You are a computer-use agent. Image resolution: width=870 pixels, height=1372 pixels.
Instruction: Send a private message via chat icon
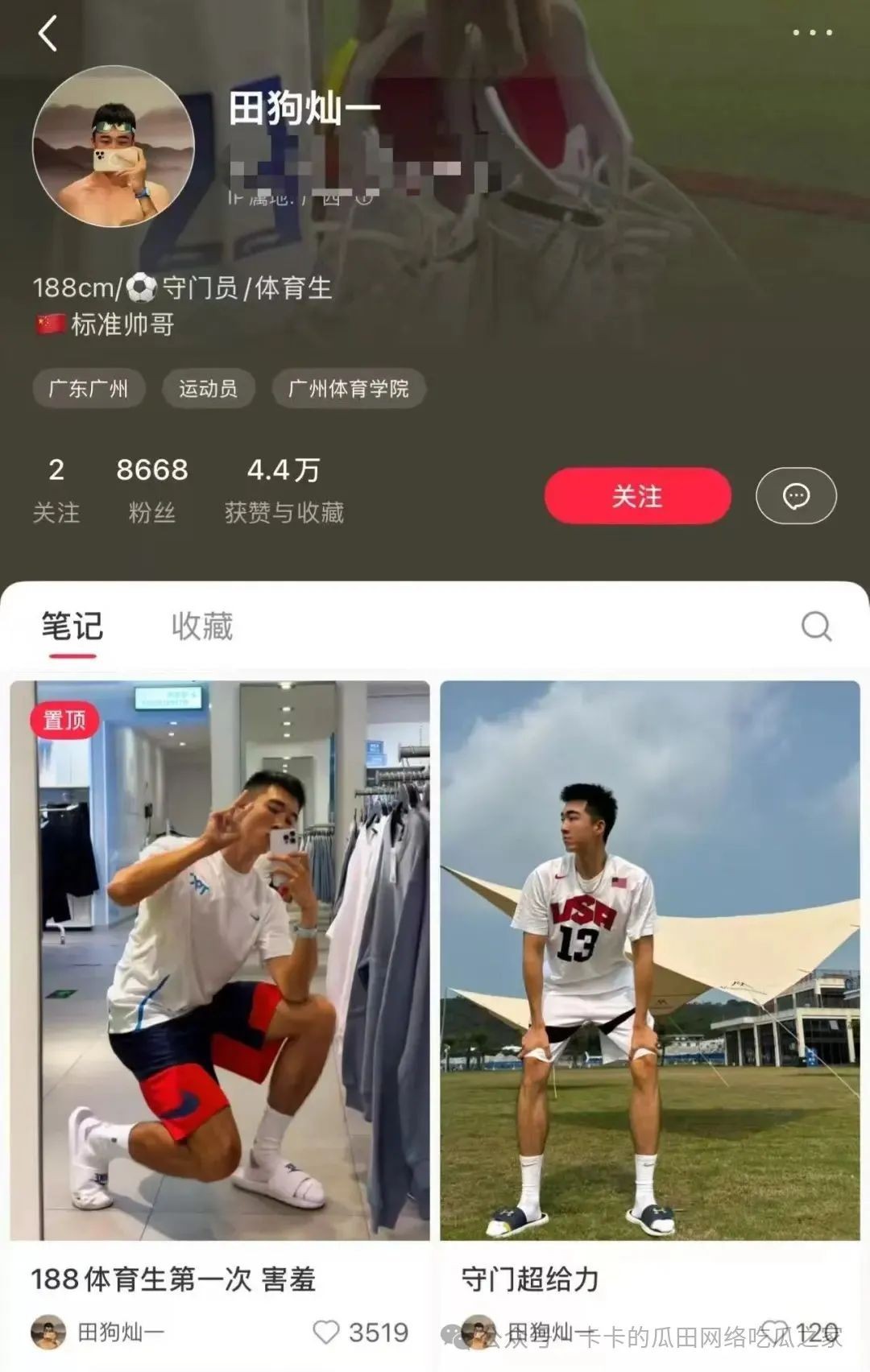(796, 496)
